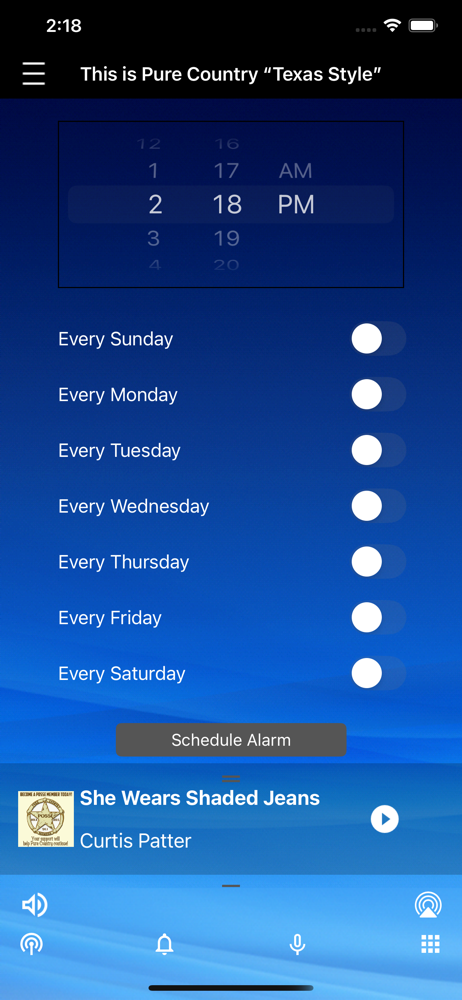The height and width of the screenshot is (1000, 462).
Task: Select hour 3 in the time picker
Action: coord(154,239)
